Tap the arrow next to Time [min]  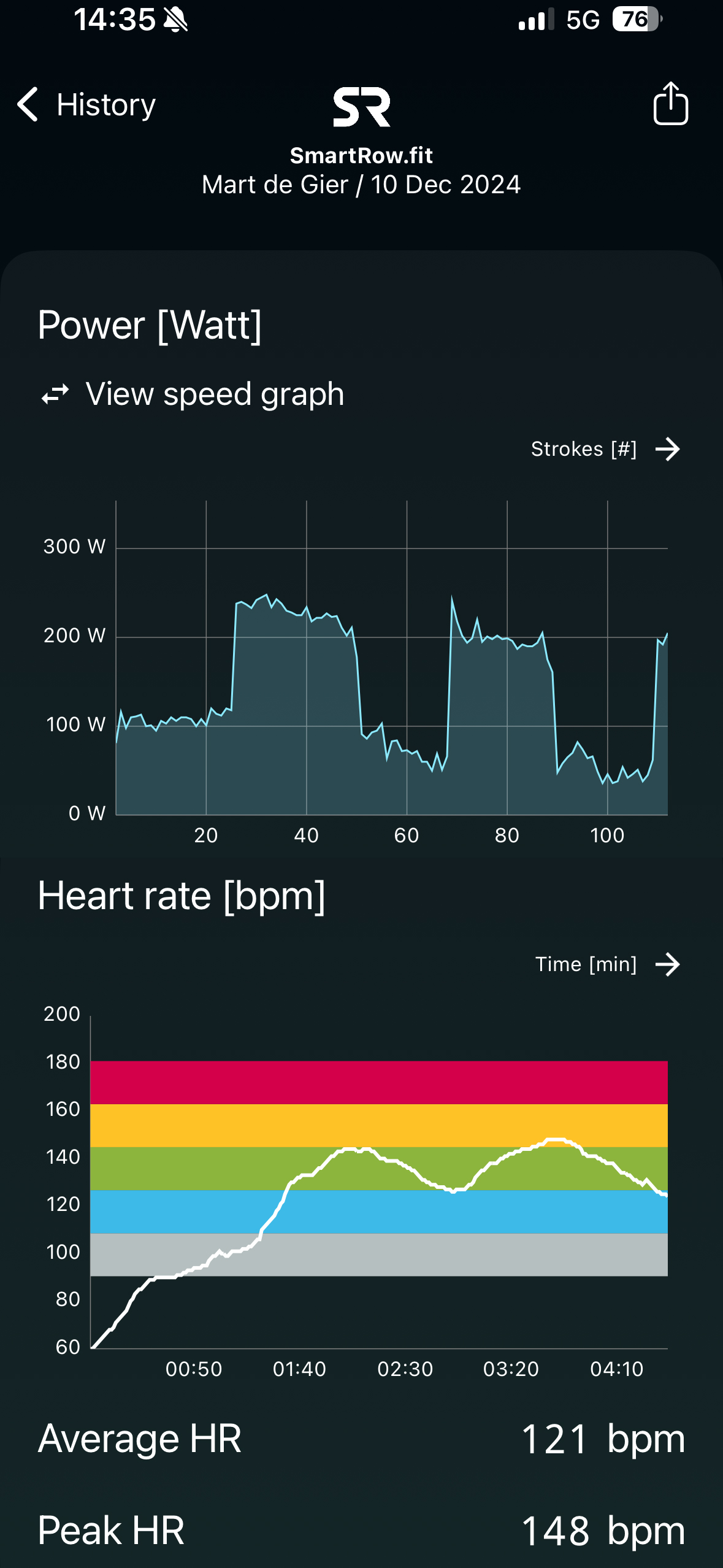pos(668,964)
